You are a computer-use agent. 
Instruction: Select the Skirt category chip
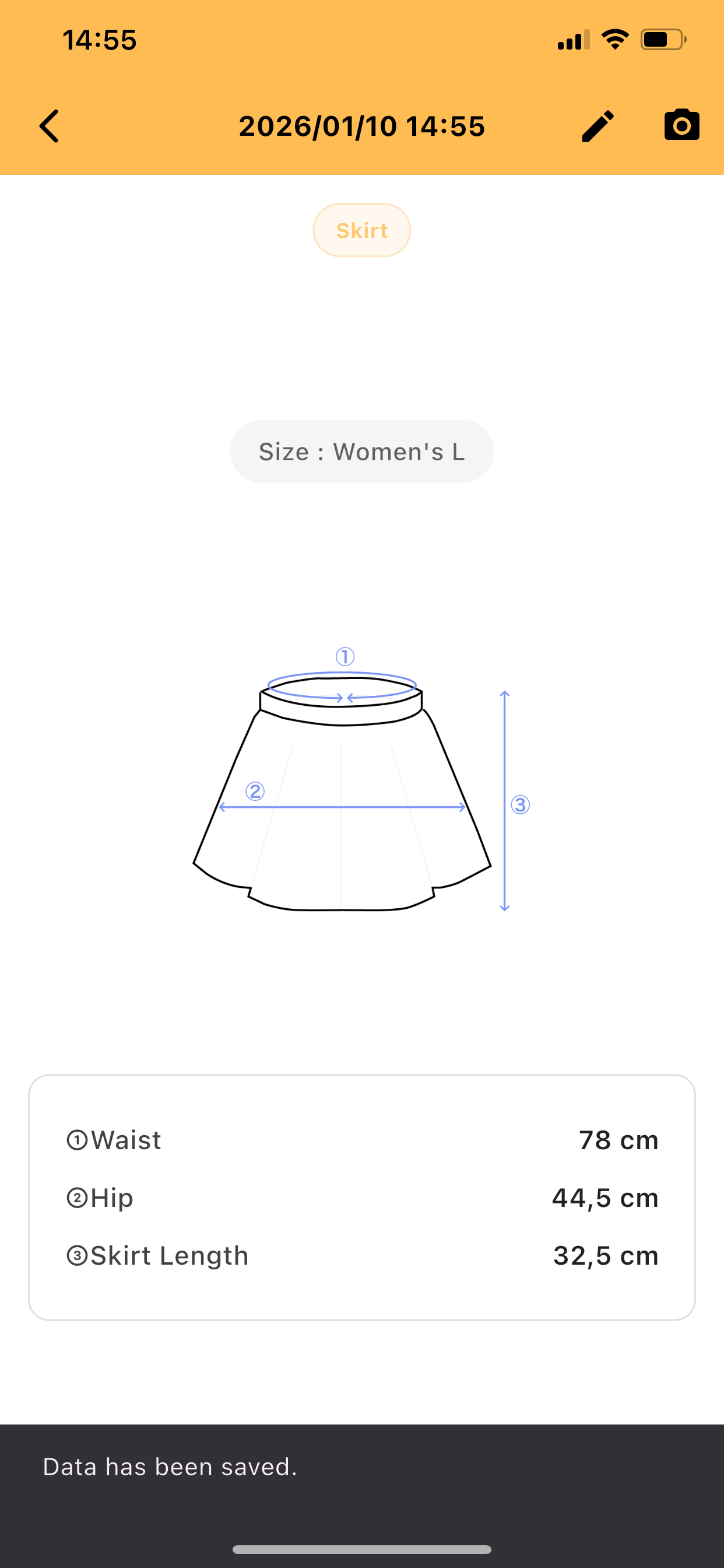(361, 230)
